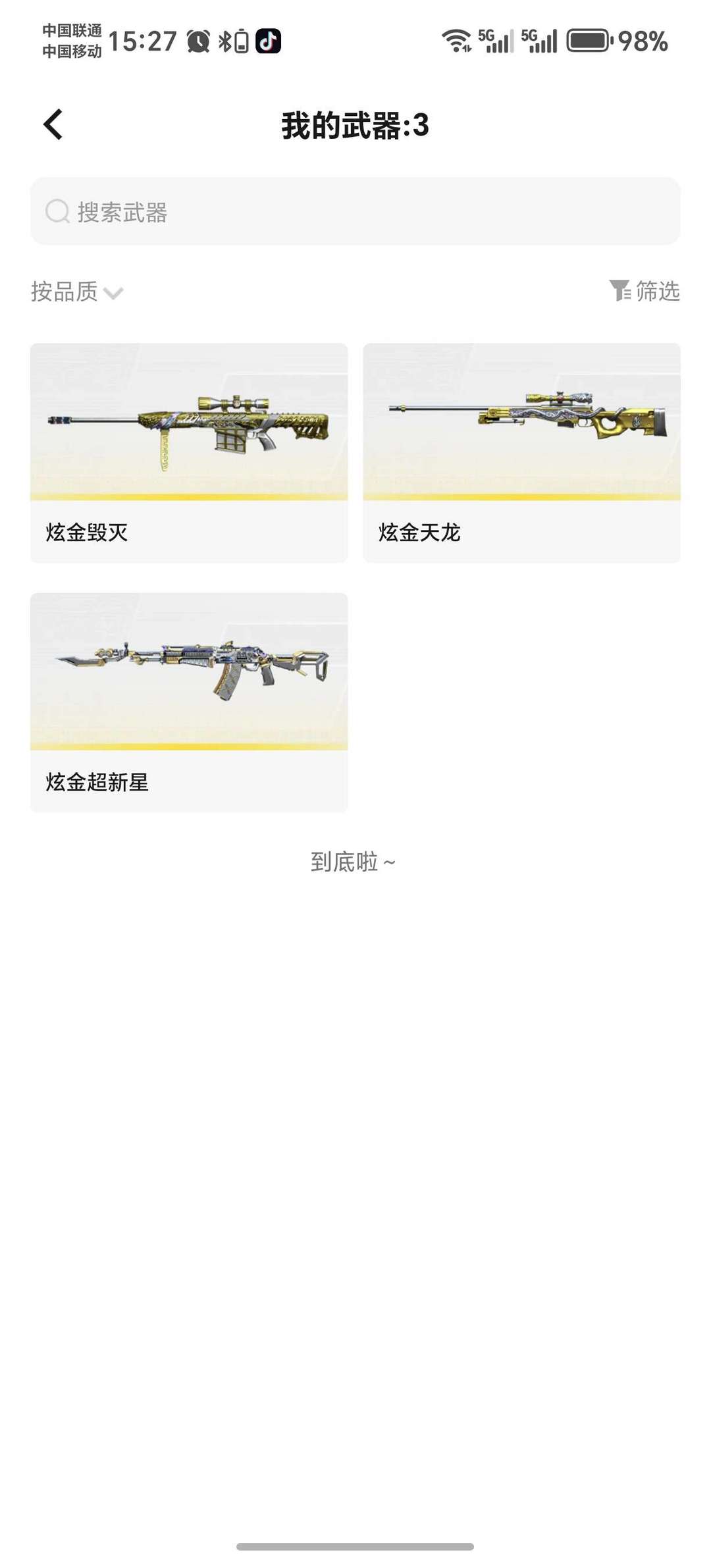711x1568 pixels.
Task: Tap the search magnifier icon in search bar
Action: 57,212
